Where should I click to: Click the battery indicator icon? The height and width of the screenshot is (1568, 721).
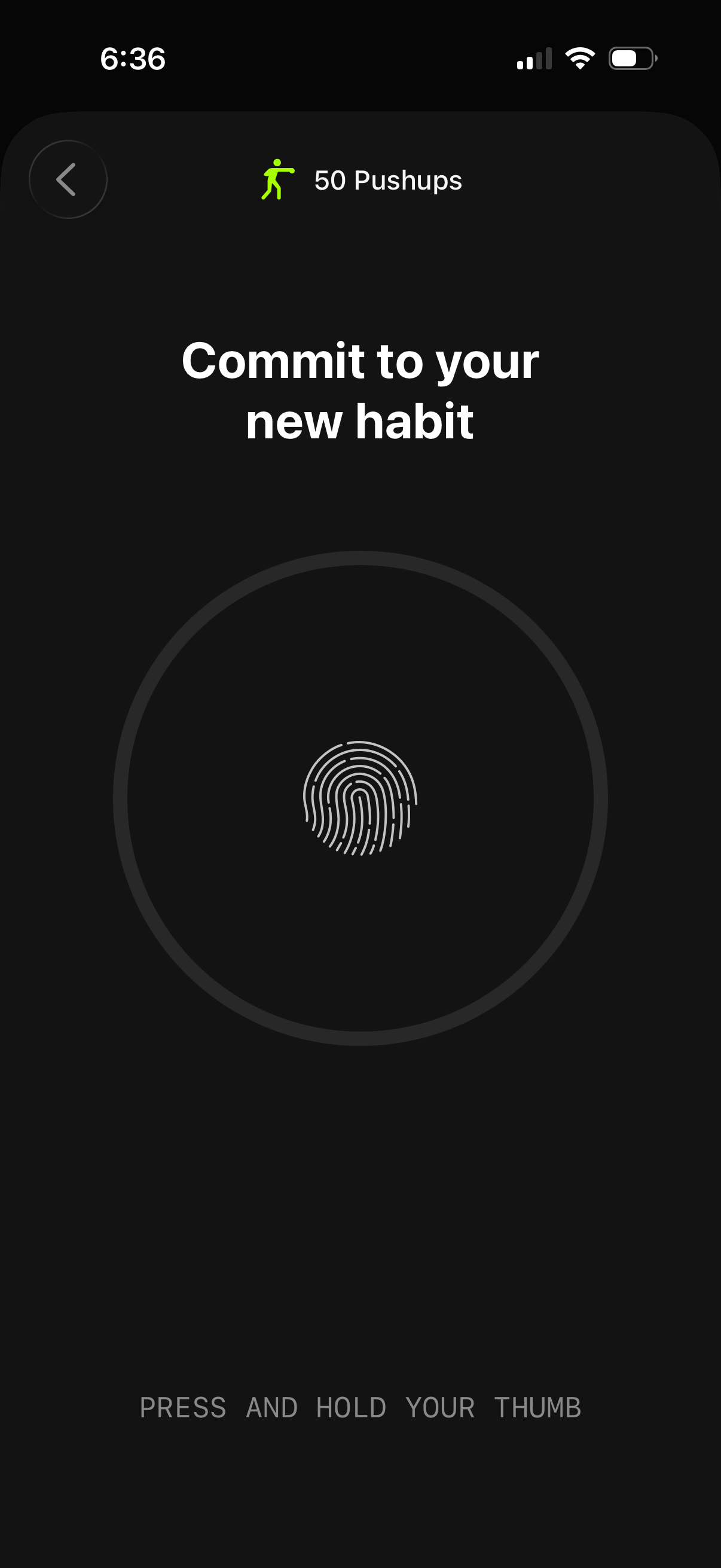pyautogui.click(x=630, y=58)
